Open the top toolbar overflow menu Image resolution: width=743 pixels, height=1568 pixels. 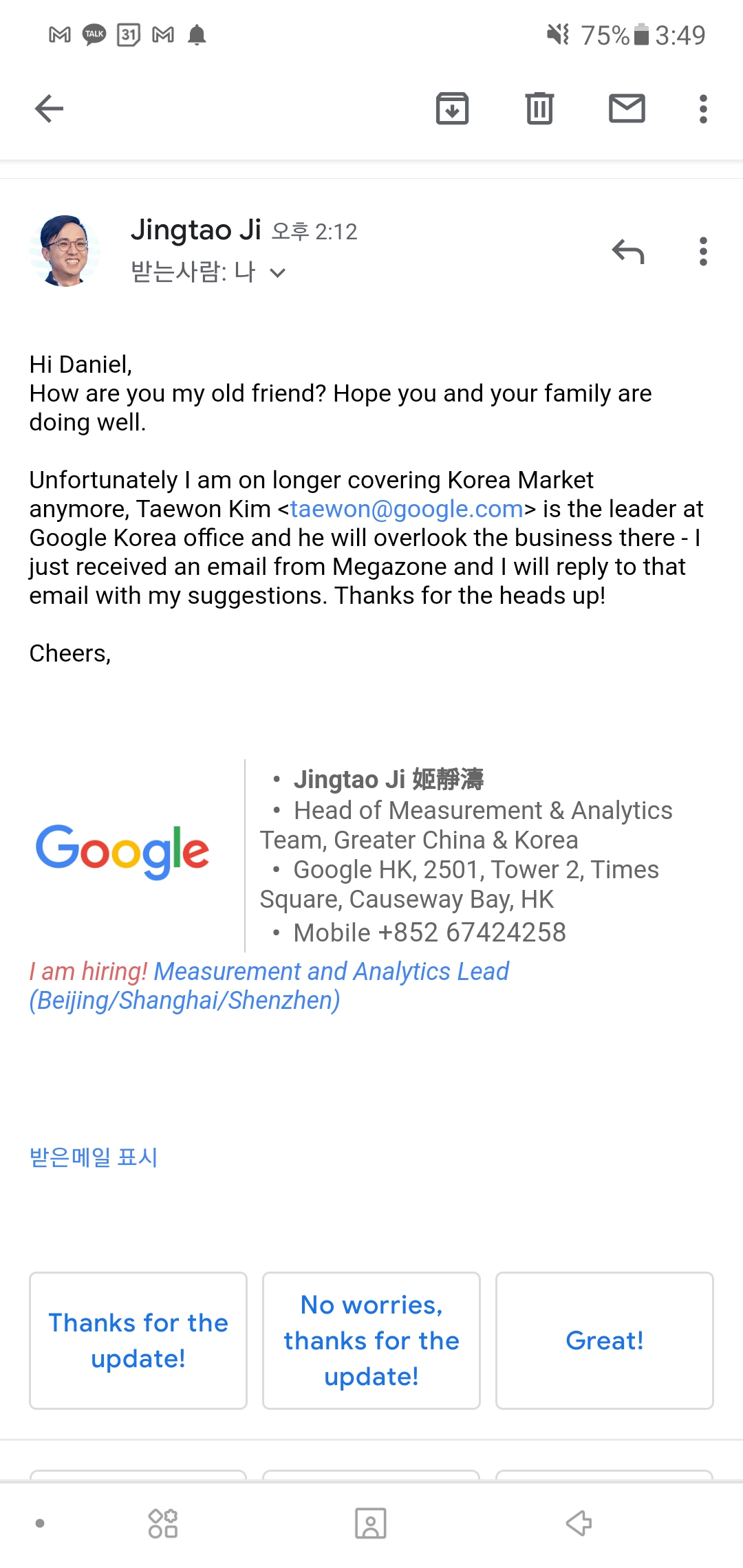pyautogui.click(x=703, y=109)
